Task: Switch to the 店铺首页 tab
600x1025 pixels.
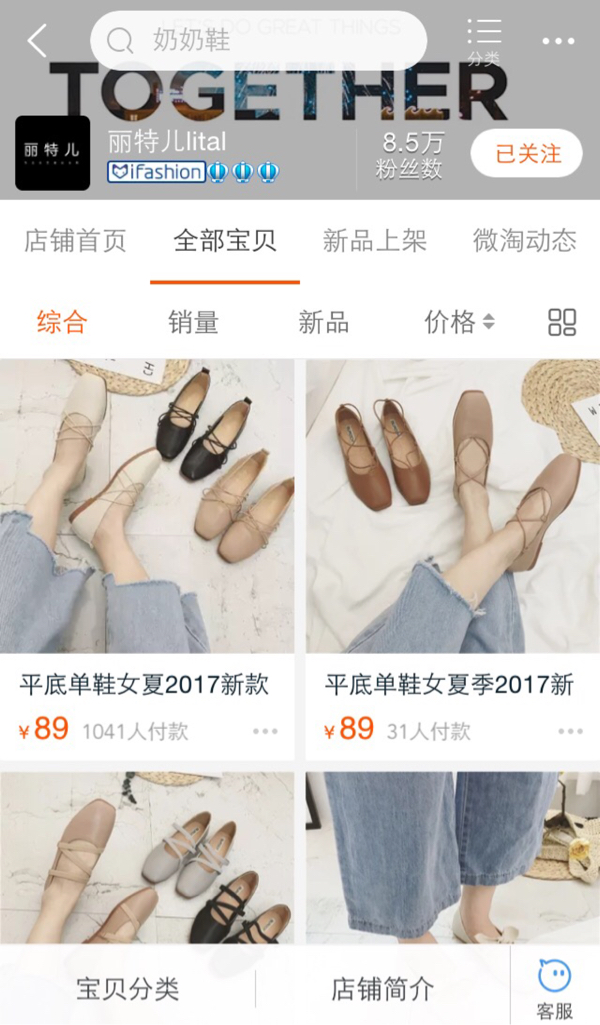Action: [75, 241]
